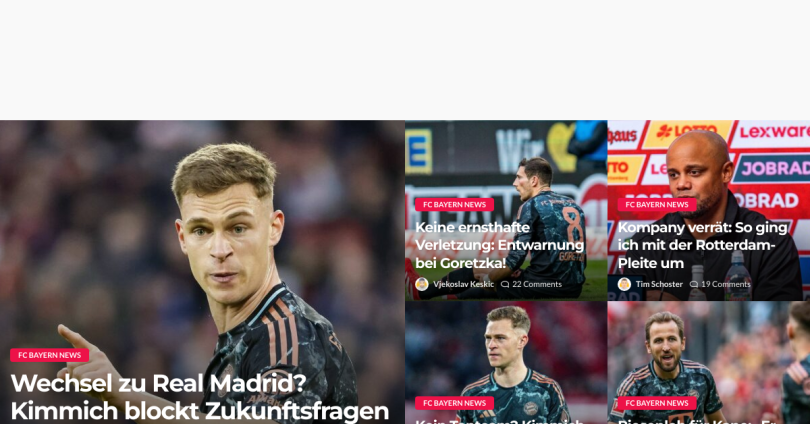
Task: Tap FC Bayern News tag on Goretzka article
Action: click(454, 204)
